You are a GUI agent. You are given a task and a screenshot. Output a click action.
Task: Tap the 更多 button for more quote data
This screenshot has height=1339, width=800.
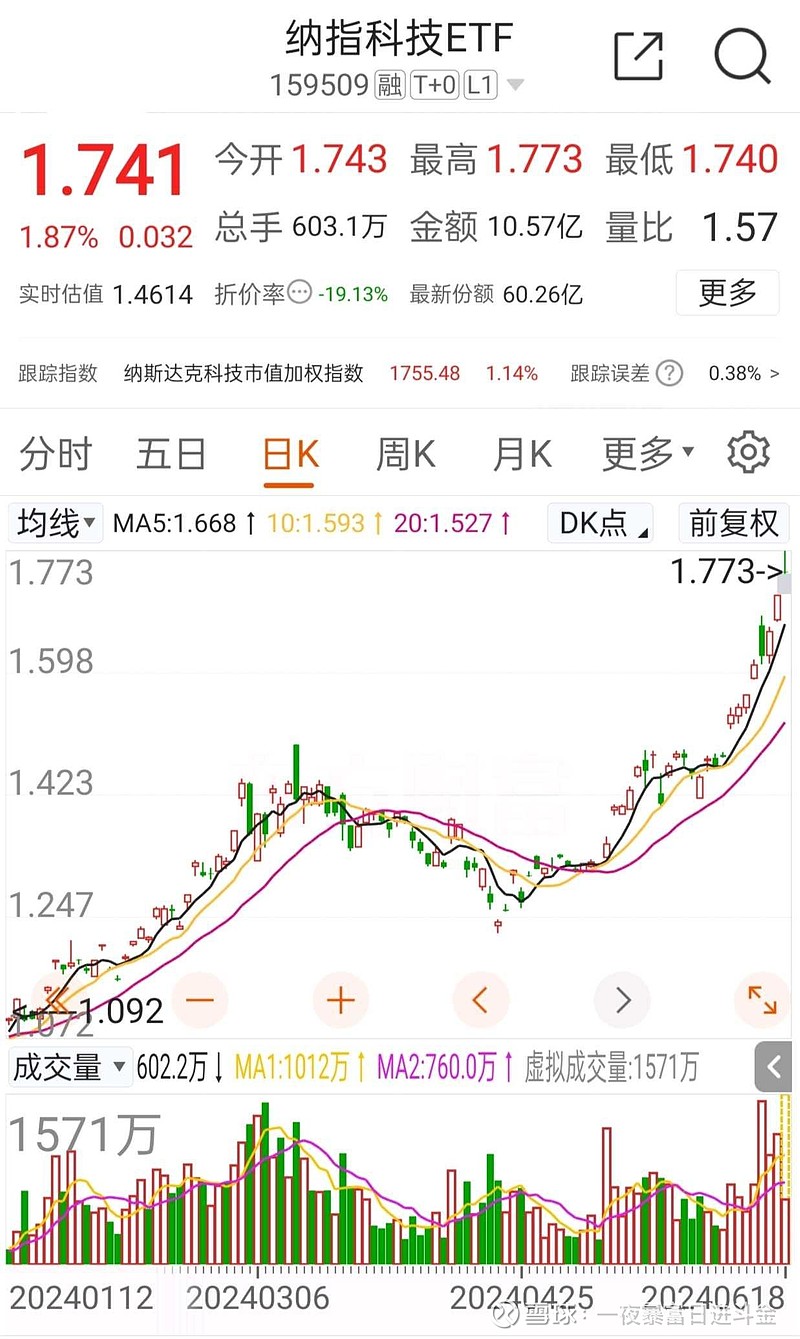[728, 293]
